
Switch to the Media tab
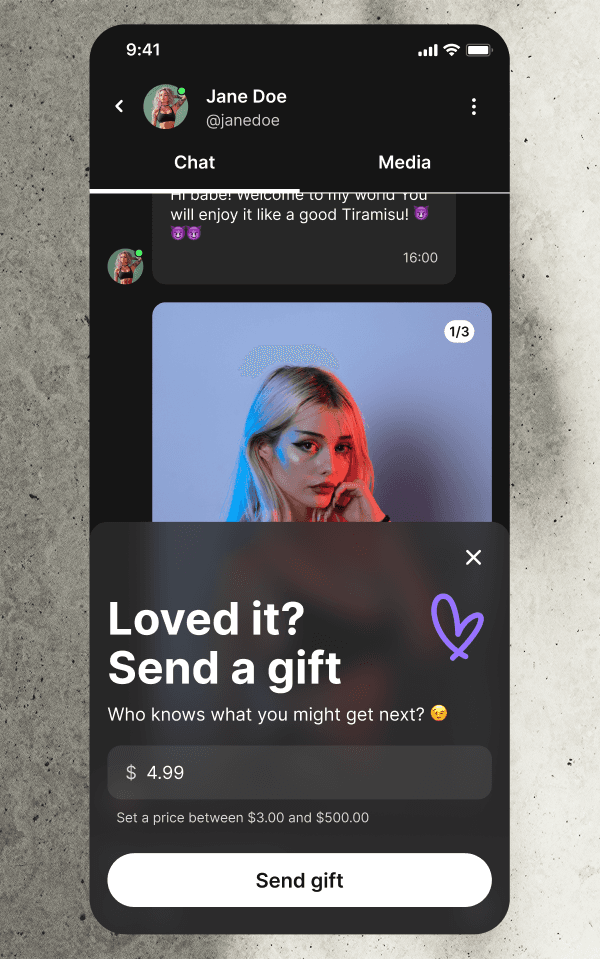(x=404, y=162)
